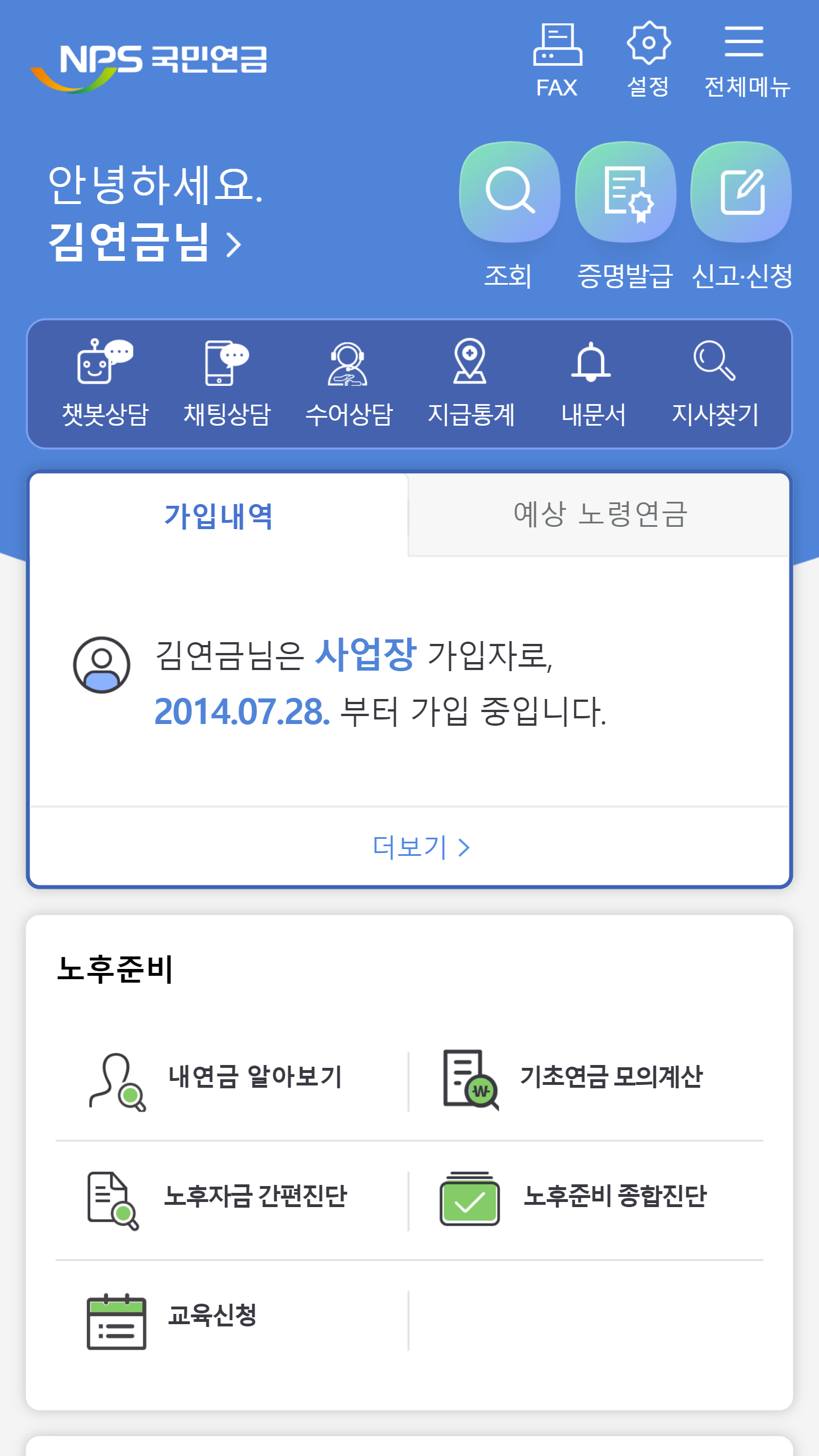Open 증명발급 certificate issuance
The height and width of the screenshot is (1456, 819).
coord(625,216)
